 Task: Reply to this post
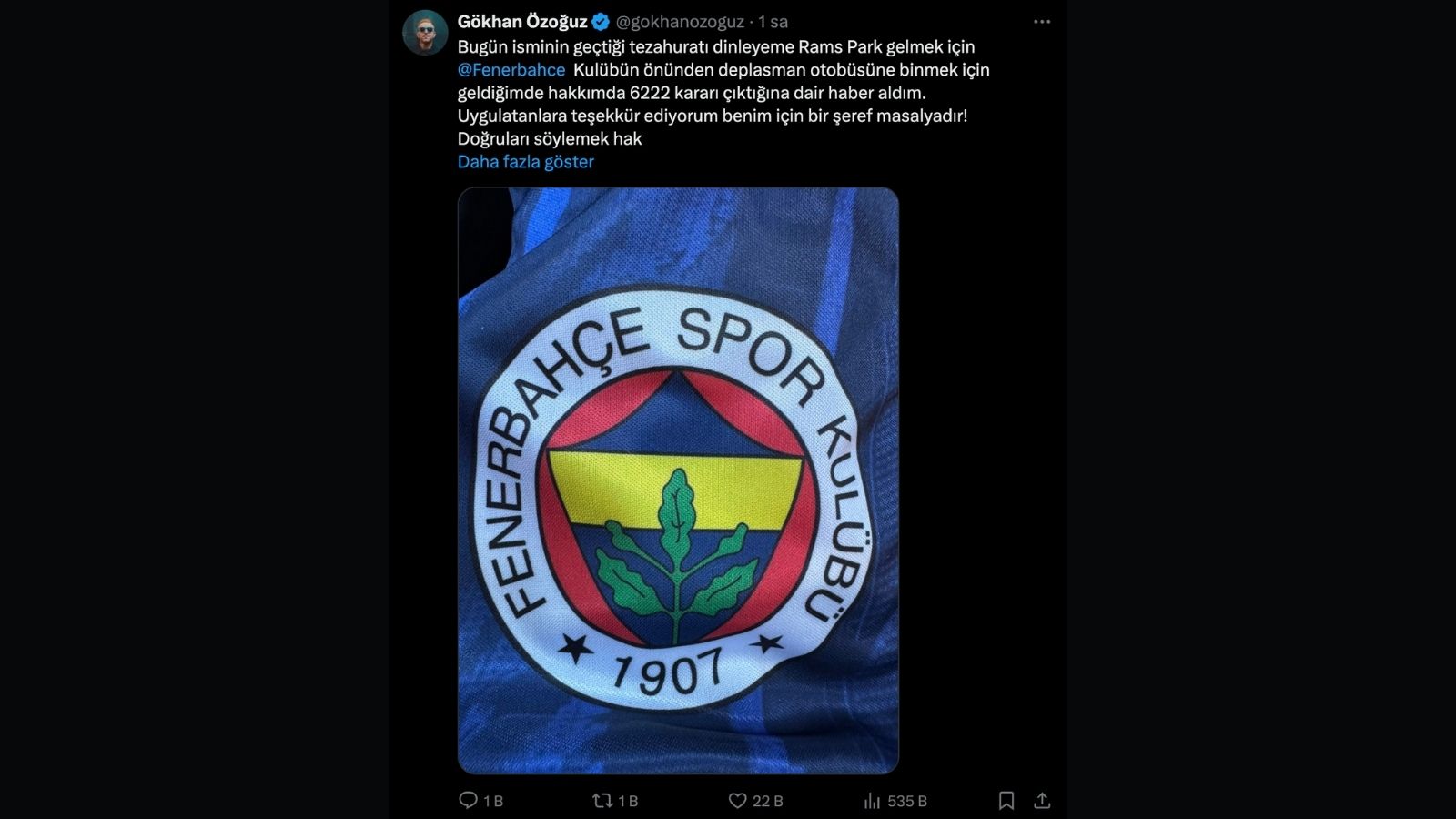(x=469, y=801)
